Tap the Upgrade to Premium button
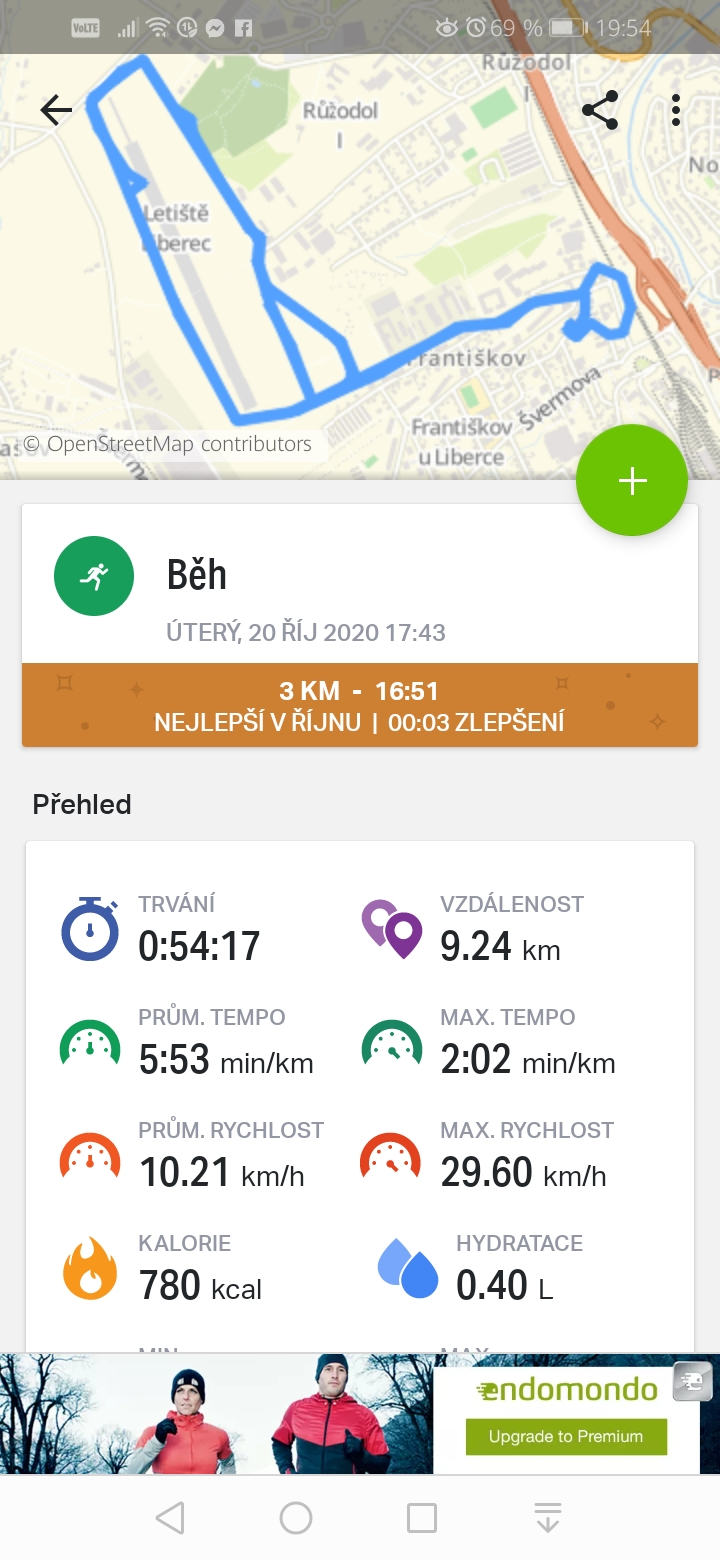Screen dimensions: 720x1560 (566, 1437)
